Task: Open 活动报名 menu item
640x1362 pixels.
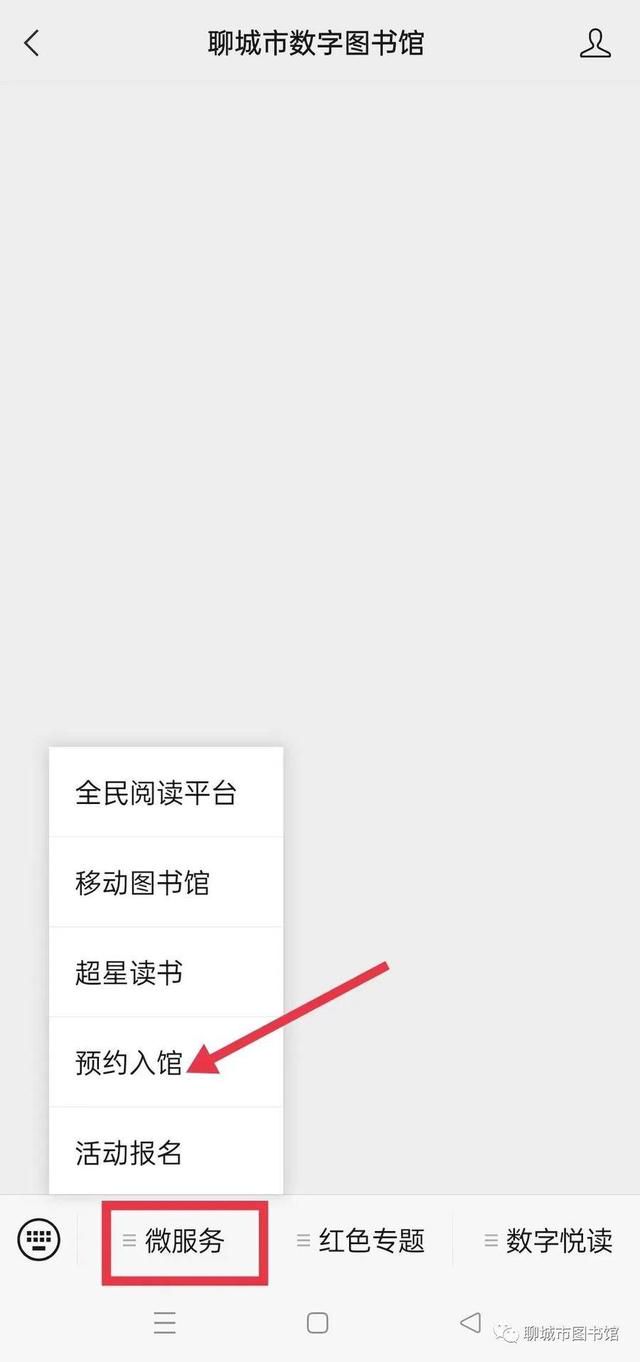Action: (166, 1151)
